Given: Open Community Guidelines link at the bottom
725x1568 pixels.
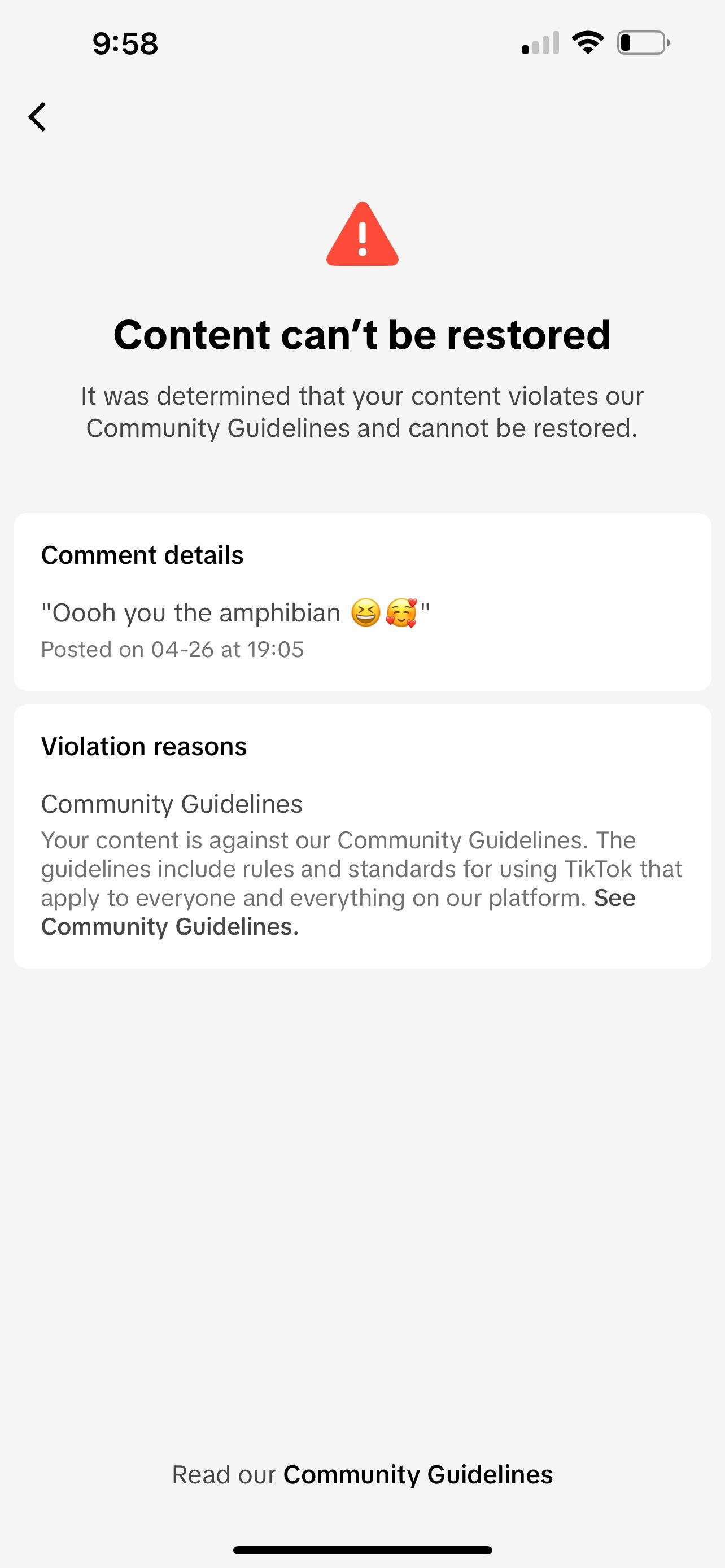Looking at the screenshot, I should [x=418, y=1474].
